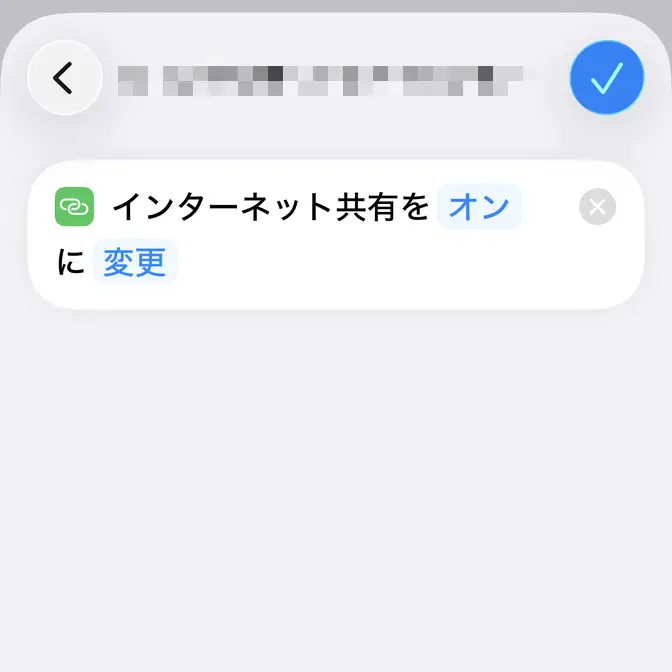This screenshot has height=672, width=672.
Task: Remove the インターネット共有 action
Action: tap(597, 207)
